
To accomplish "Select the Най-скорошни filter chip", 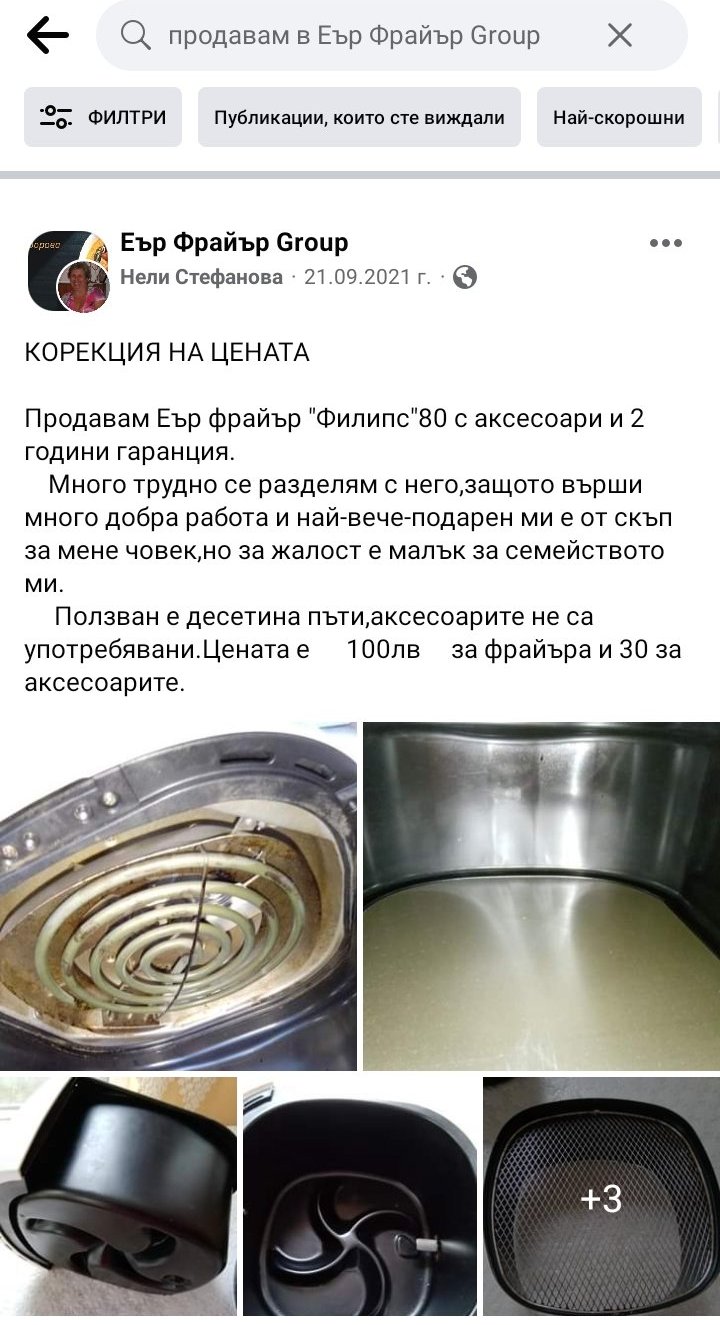I will [618, 117].
